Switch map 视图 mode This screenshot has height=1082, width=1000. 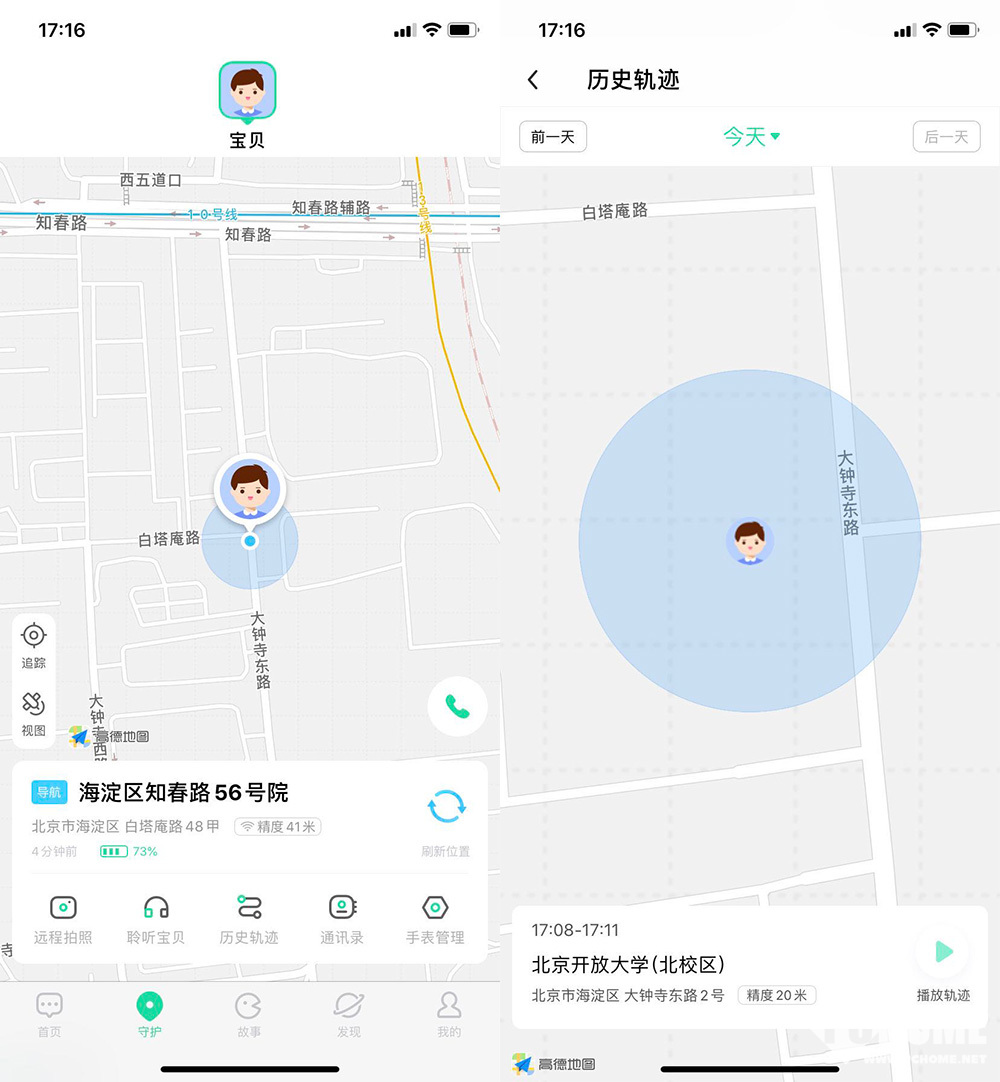34,713
